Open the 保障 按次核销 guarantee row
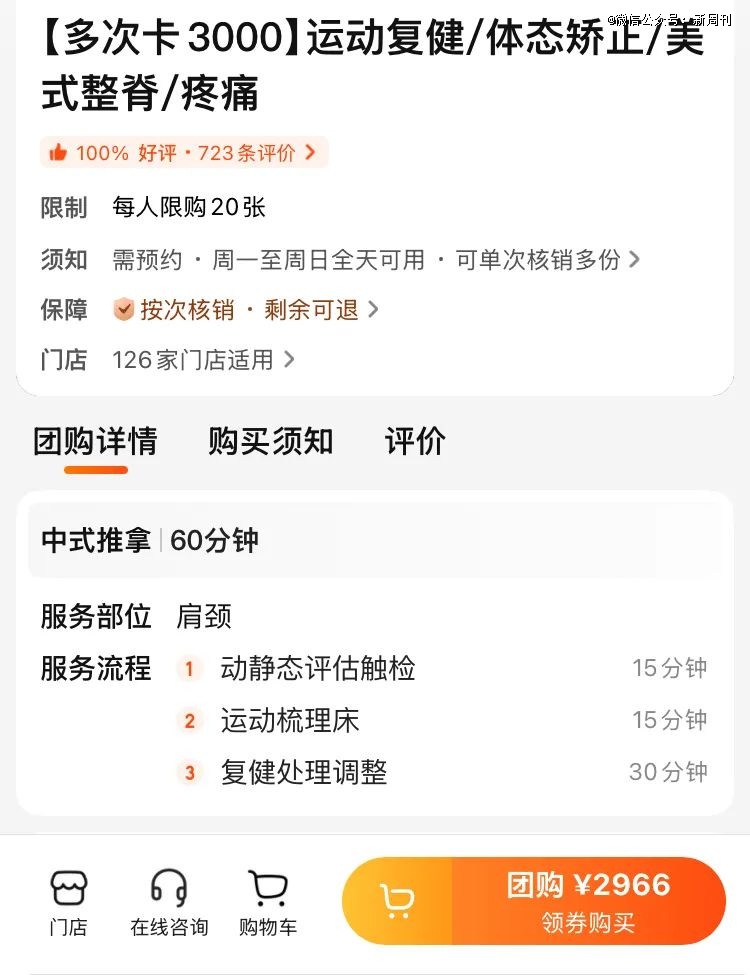750x975 pixels. [x=247, y=310]
